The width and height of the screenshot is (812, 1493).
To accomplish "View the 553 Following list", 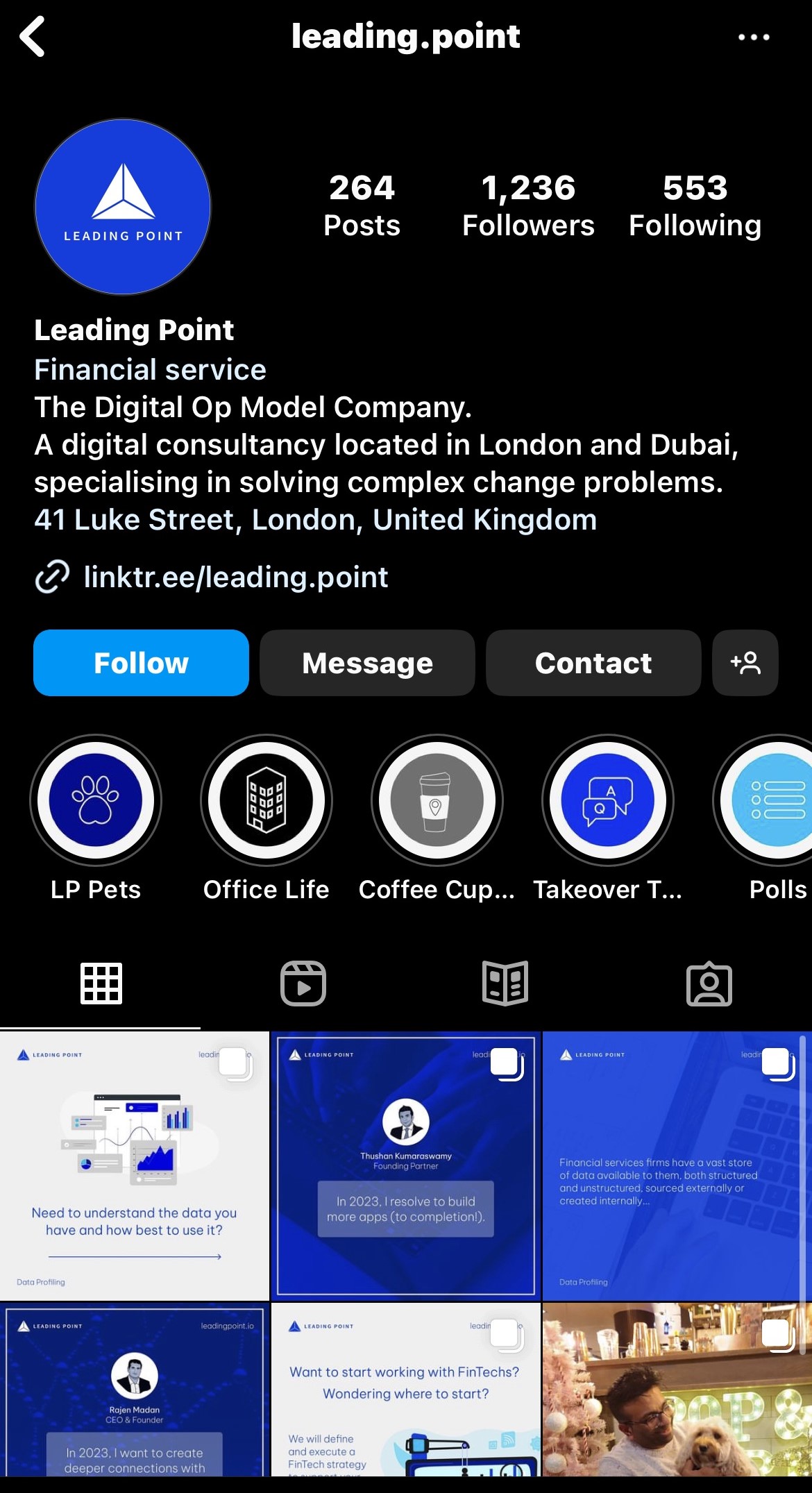I will click(695, 206).
